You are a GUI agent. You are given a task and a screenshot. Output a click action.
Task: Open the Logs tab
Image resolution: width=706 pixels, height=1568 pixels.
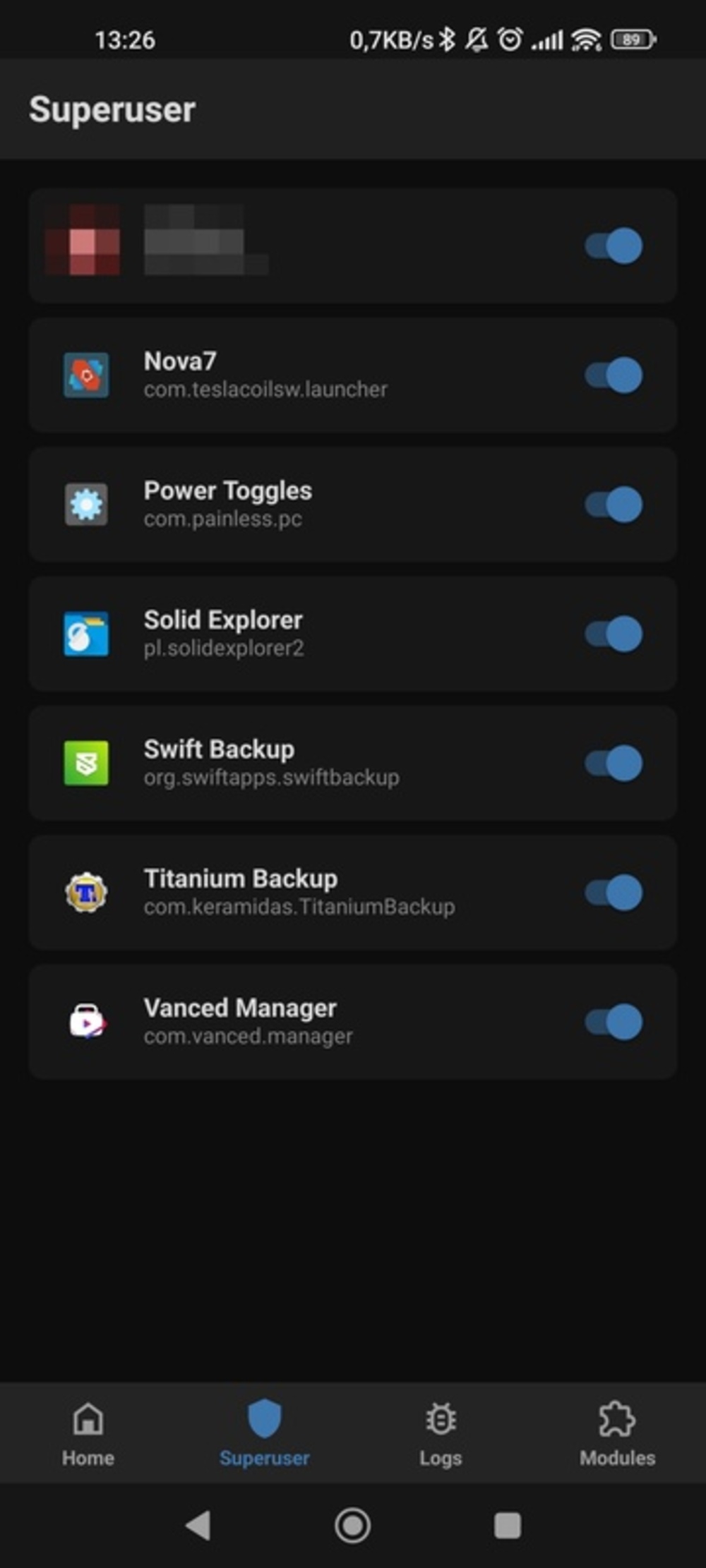[x=441, y=1433]
